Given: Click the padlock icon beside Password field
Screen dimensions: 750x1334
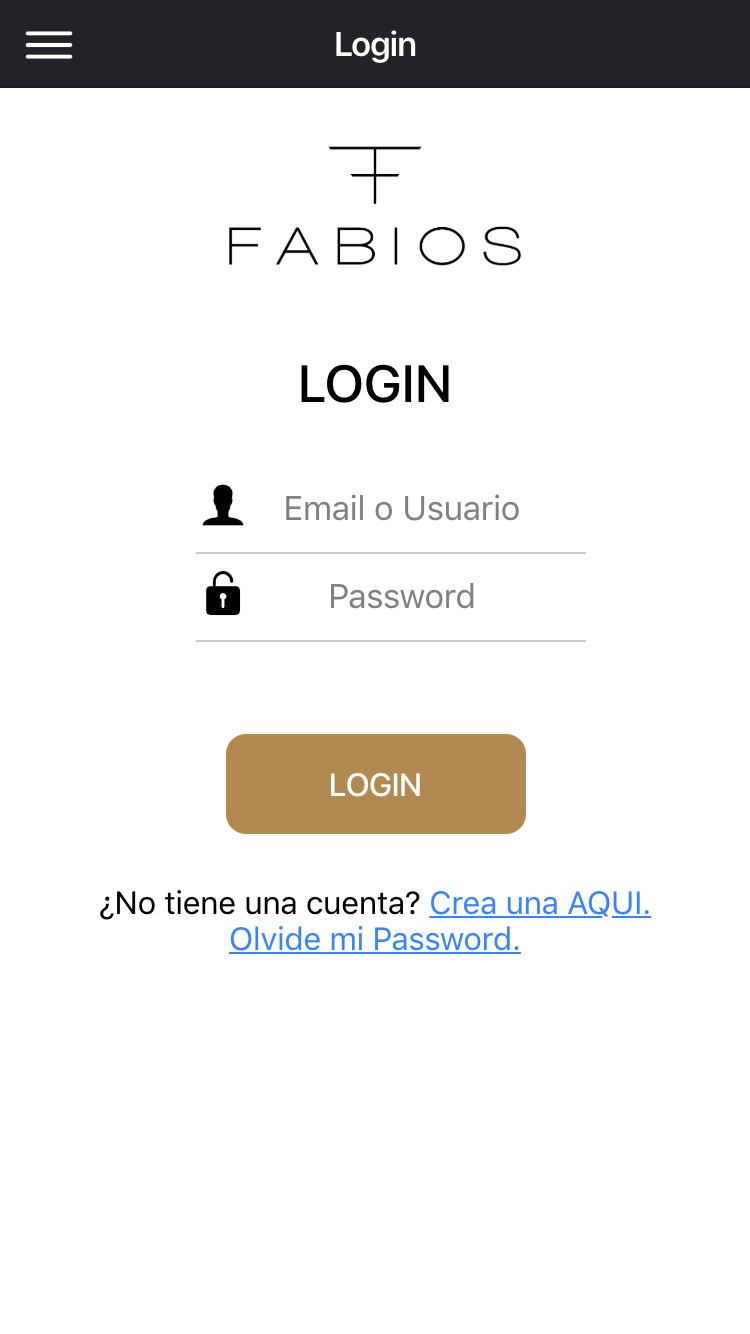Looking at the screenshot, I should click(x=222, y=592).
